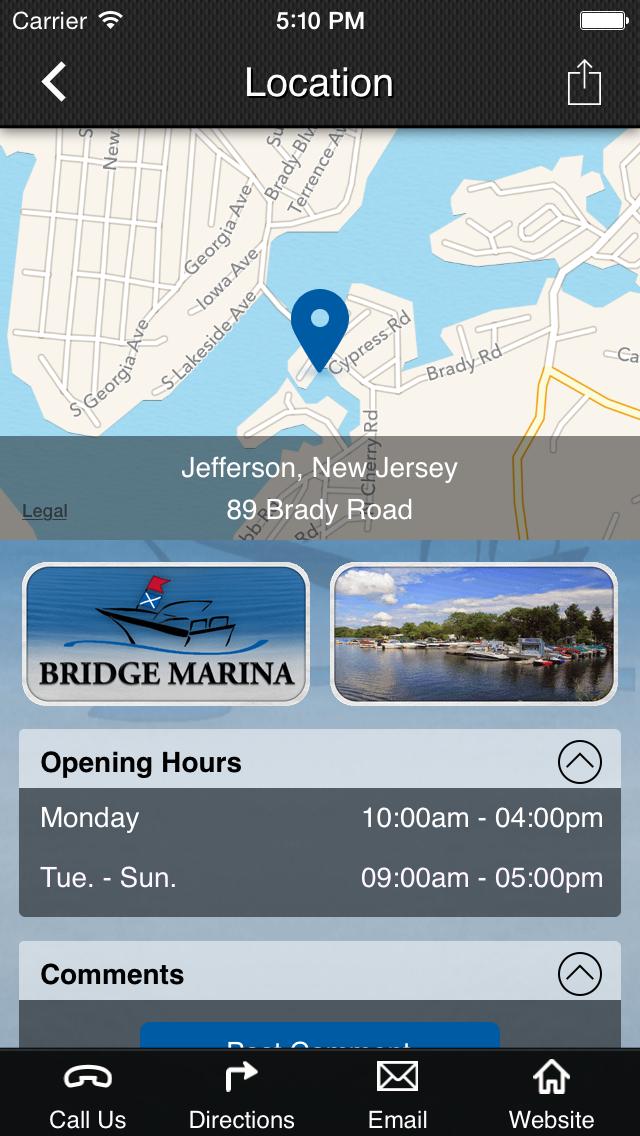Open the Legal link on map
The width and height of the screenshot is (640, 1136).
[45, 511]
